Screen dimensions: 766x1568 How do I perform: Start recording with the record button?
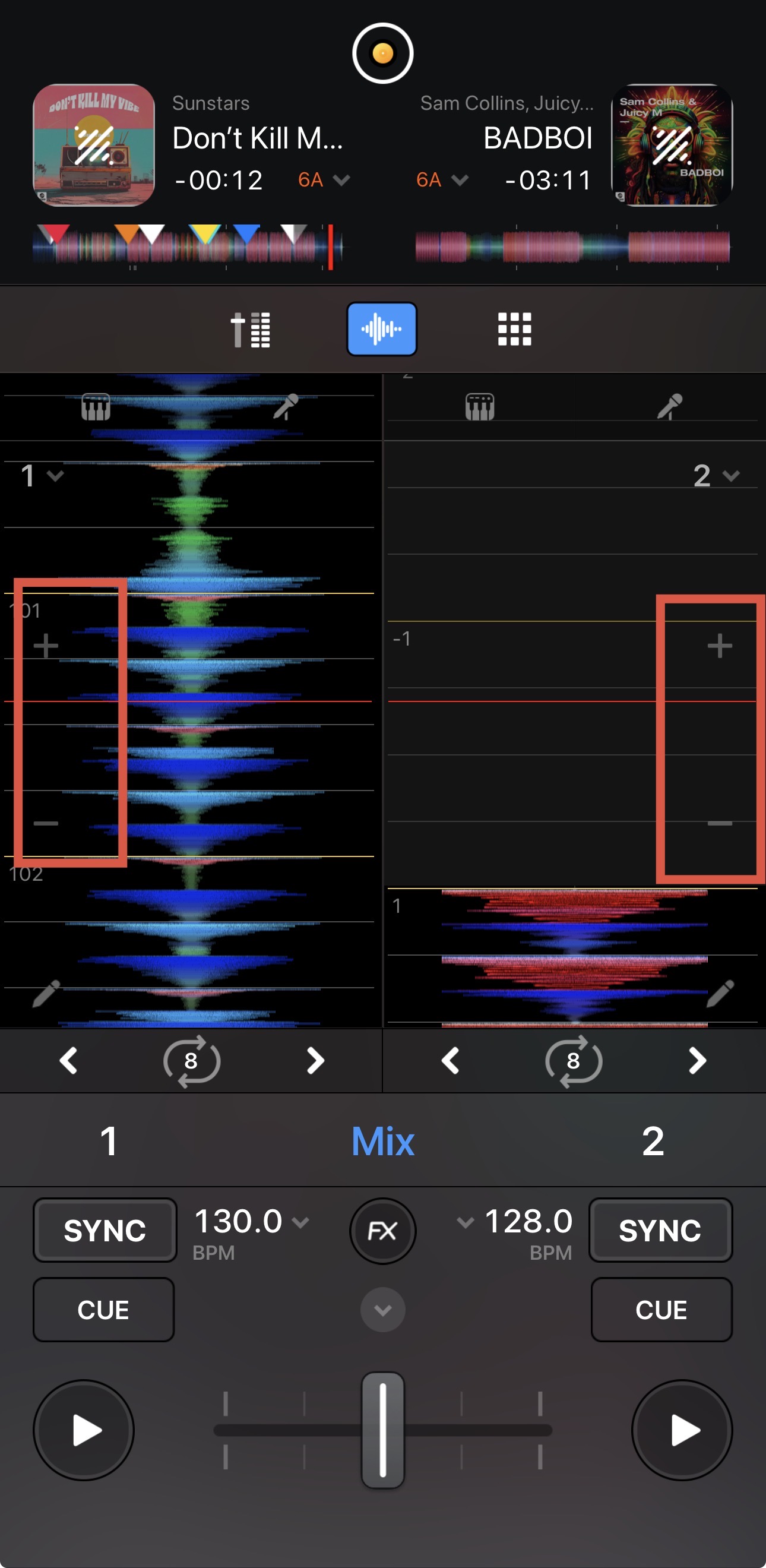[x=382, y=53]
